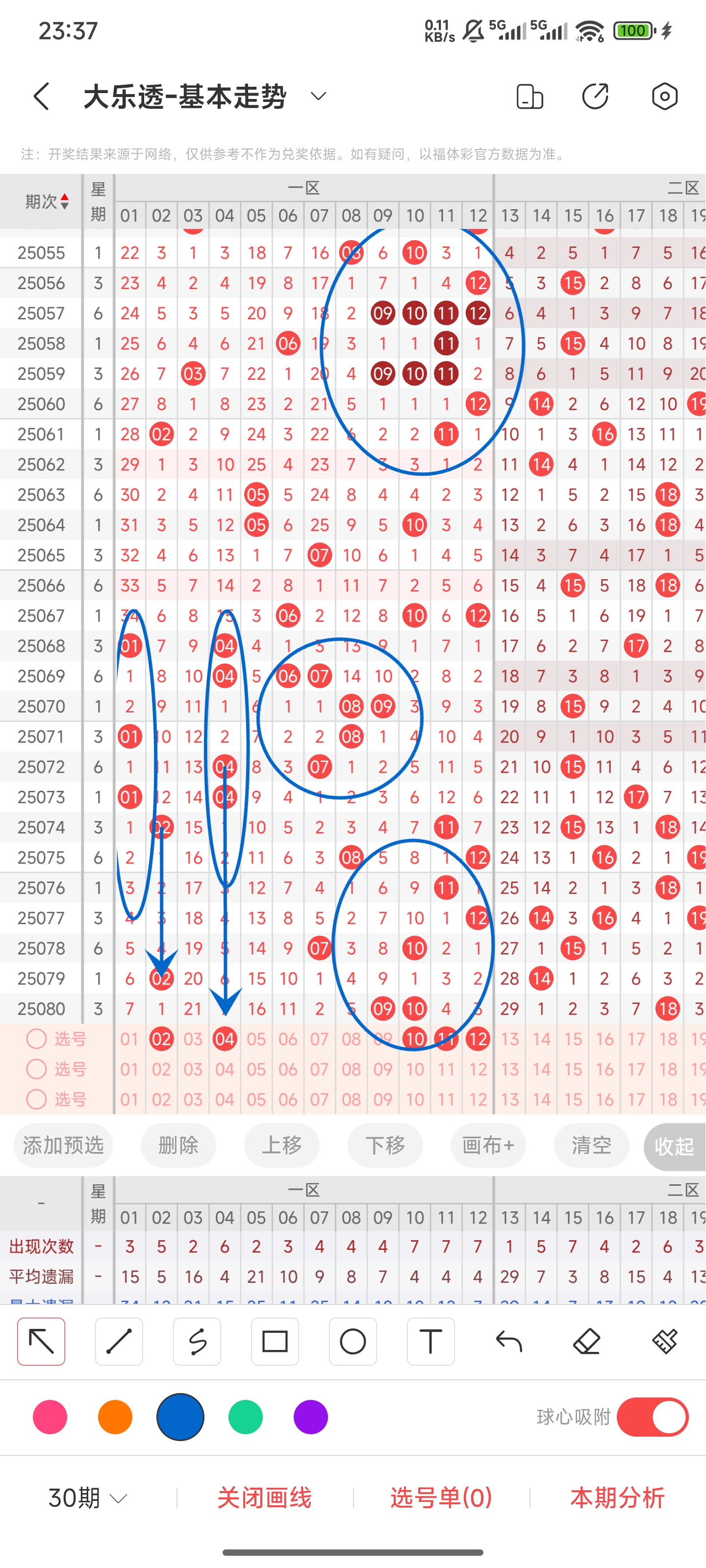Open the 30期 period dropdown
This screenshot has height=1568, width=706.
coord(88,1498)
